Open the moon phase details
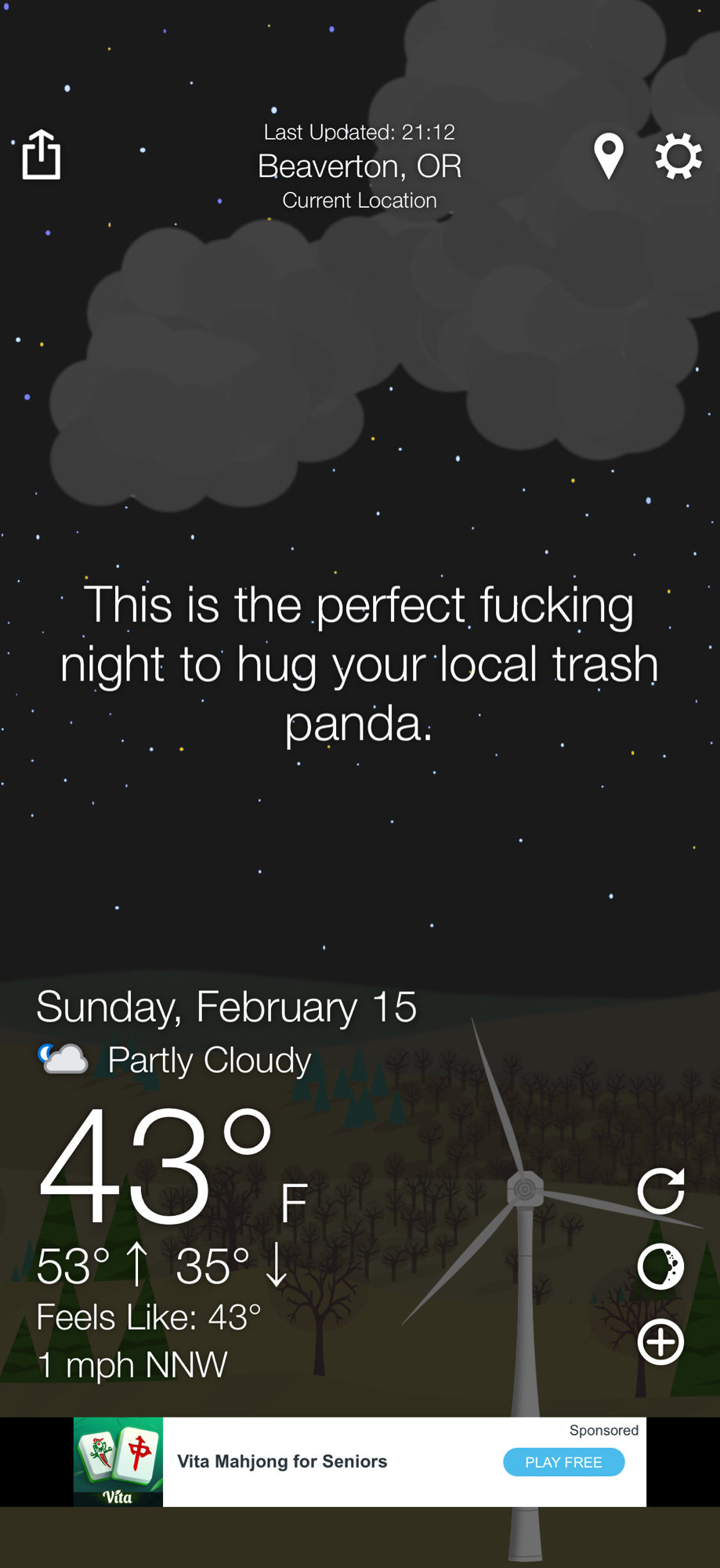 click(x=661, y=1266)
